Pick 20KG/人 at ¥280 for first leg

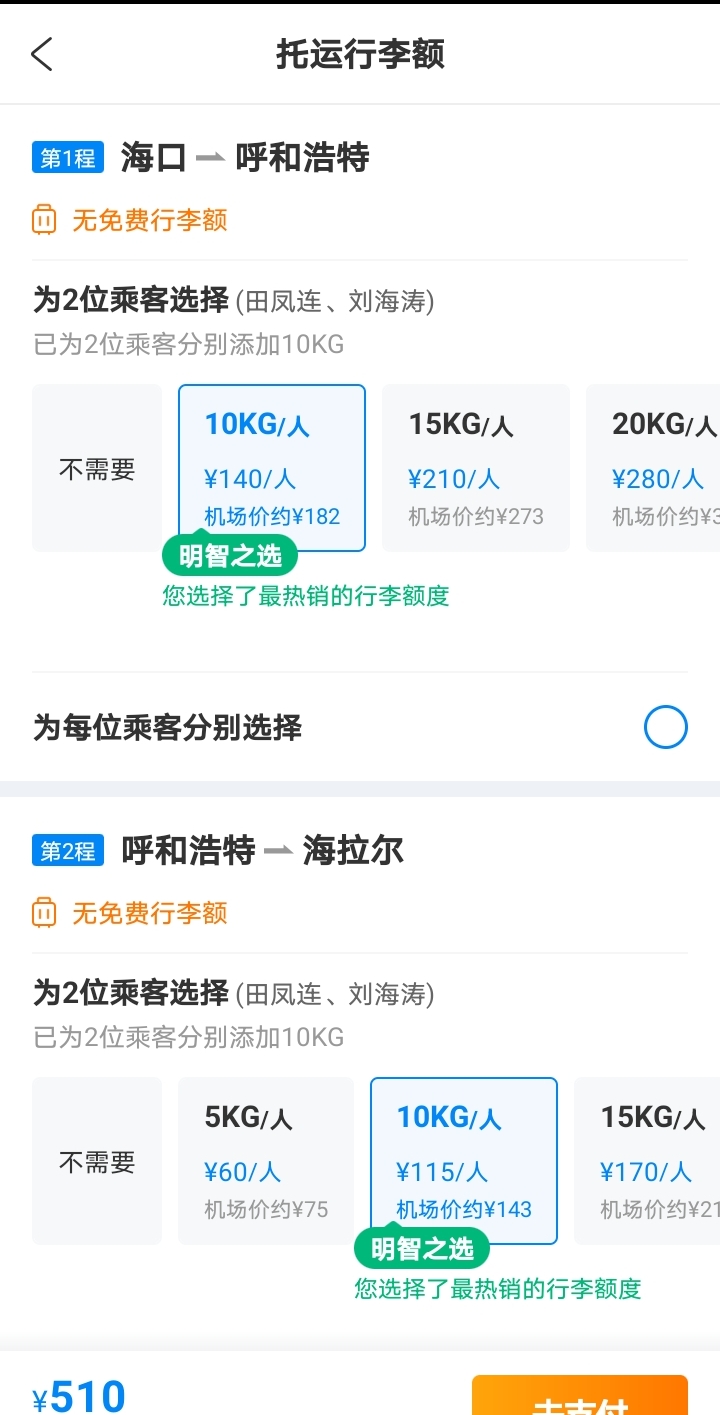(x=653, y=468)
